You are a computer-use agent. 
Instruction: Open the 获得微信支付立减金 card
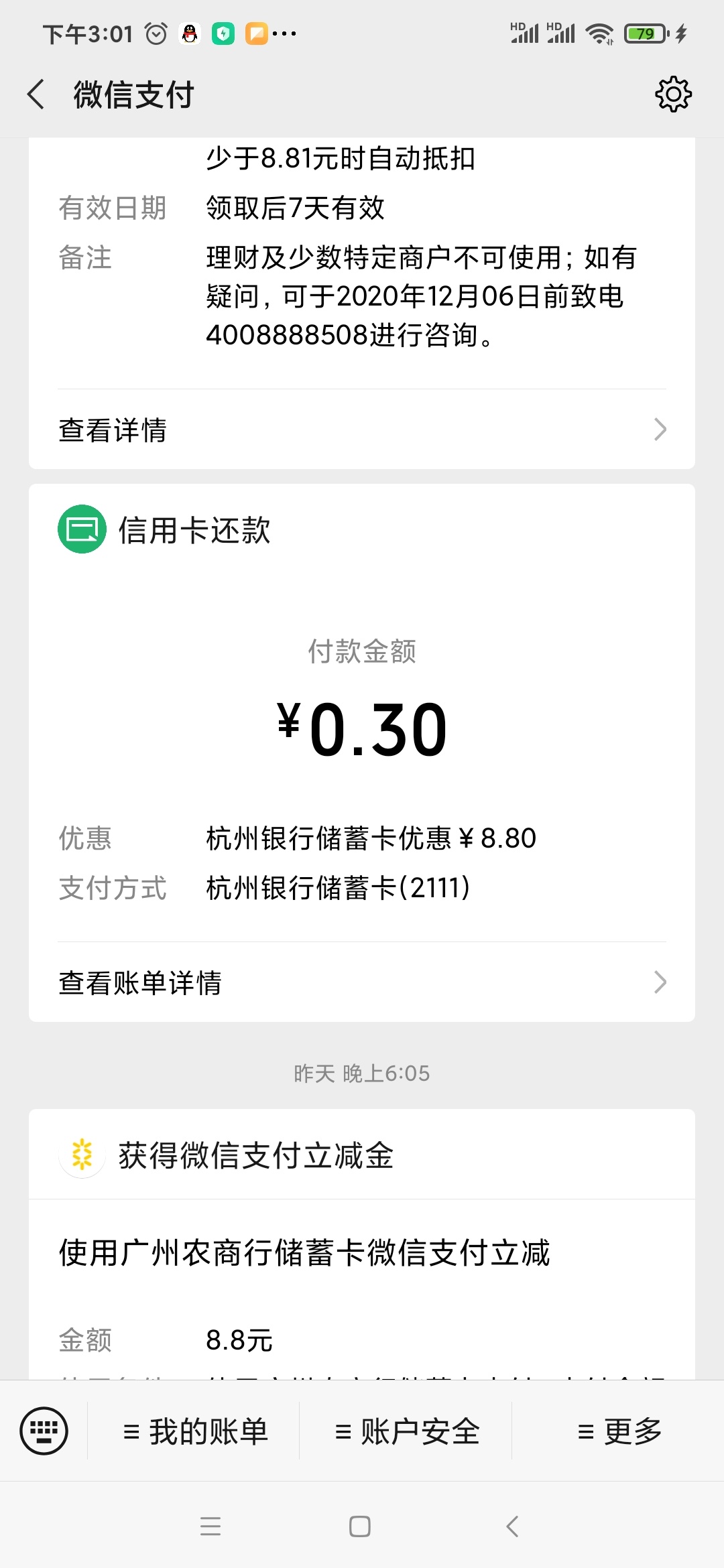point(362,1244)
